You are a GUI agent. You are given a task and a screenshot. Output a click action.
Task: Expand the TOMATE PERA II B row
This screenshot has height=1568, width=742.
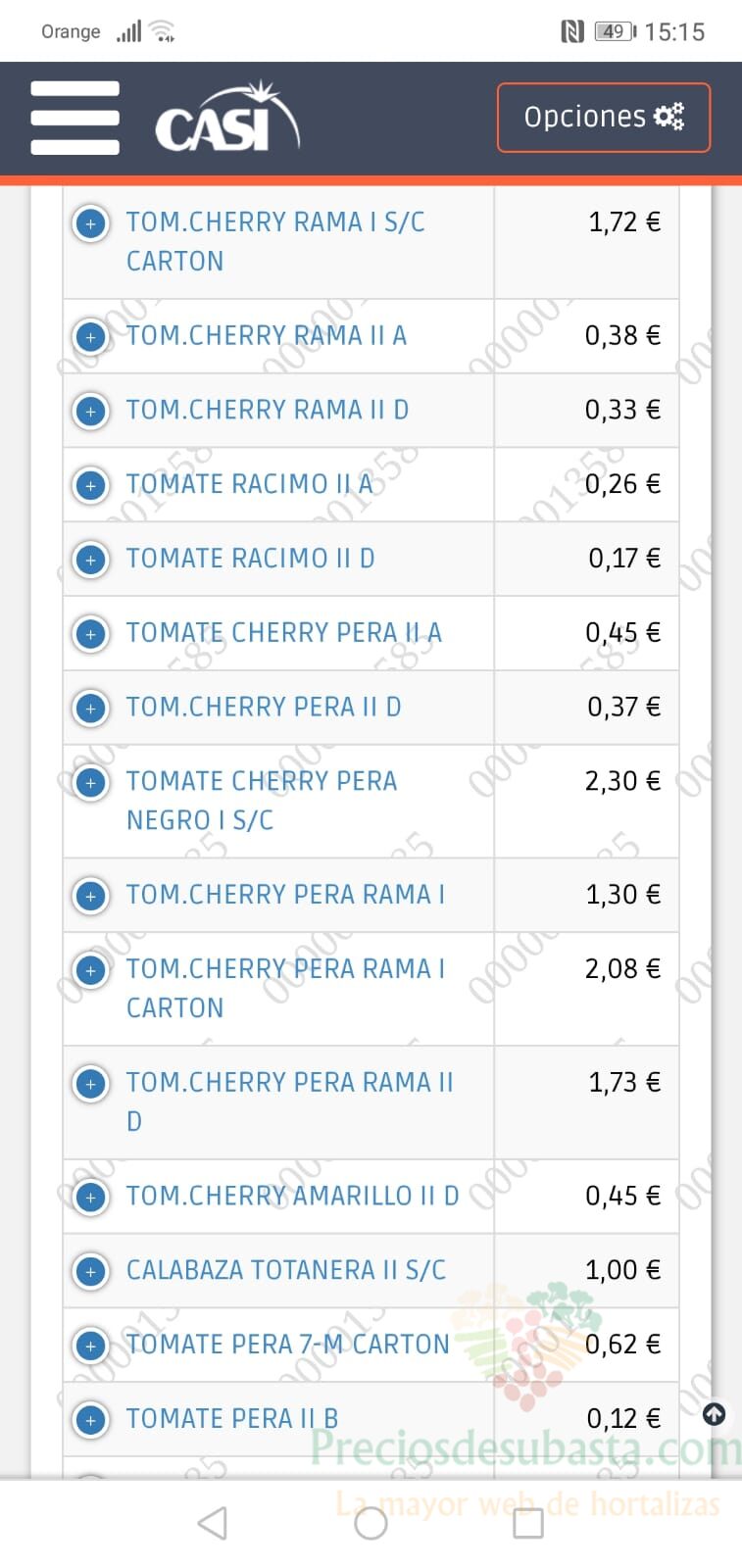click(91, 1420)
